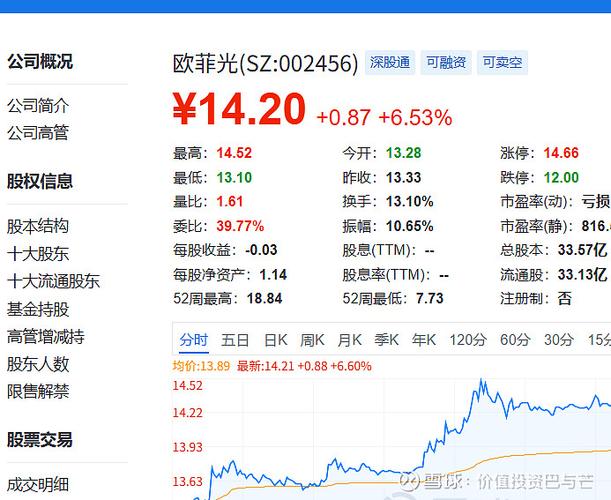Open 基金持股 page

38,309
